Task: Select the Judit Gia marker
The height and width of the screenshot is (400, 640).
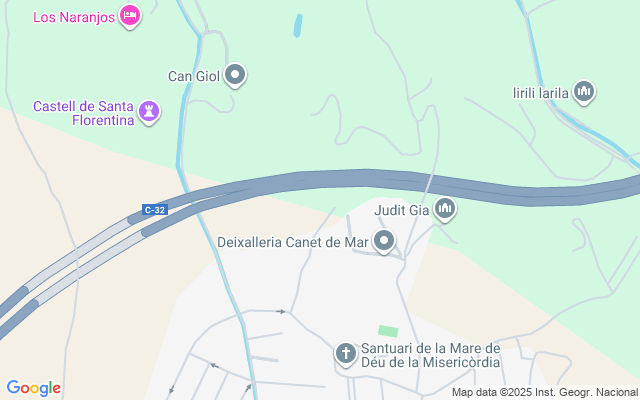Action: [x=446, y=210]
